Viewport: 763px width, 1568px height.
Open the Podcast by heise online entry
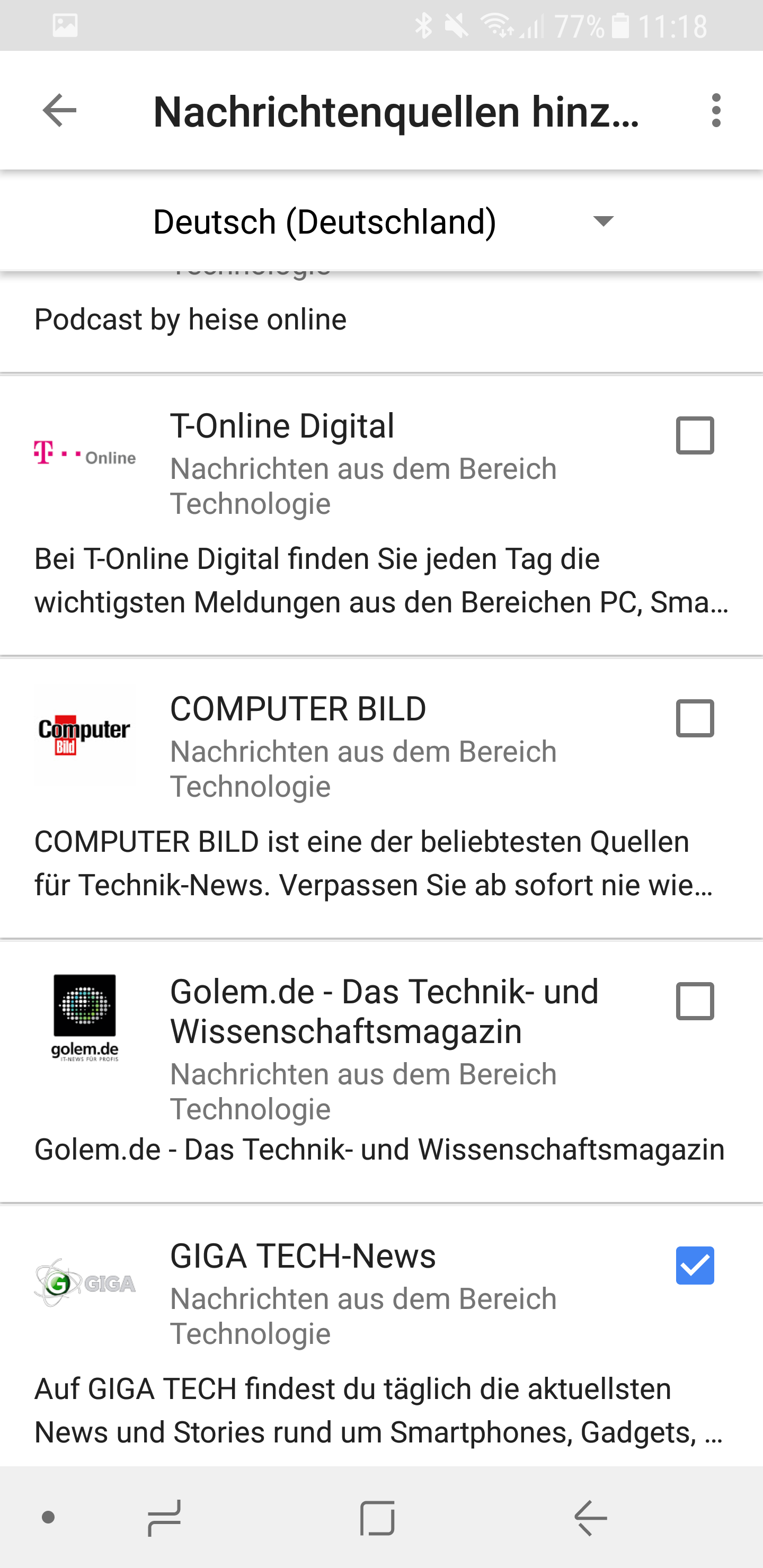coord(191,320)
